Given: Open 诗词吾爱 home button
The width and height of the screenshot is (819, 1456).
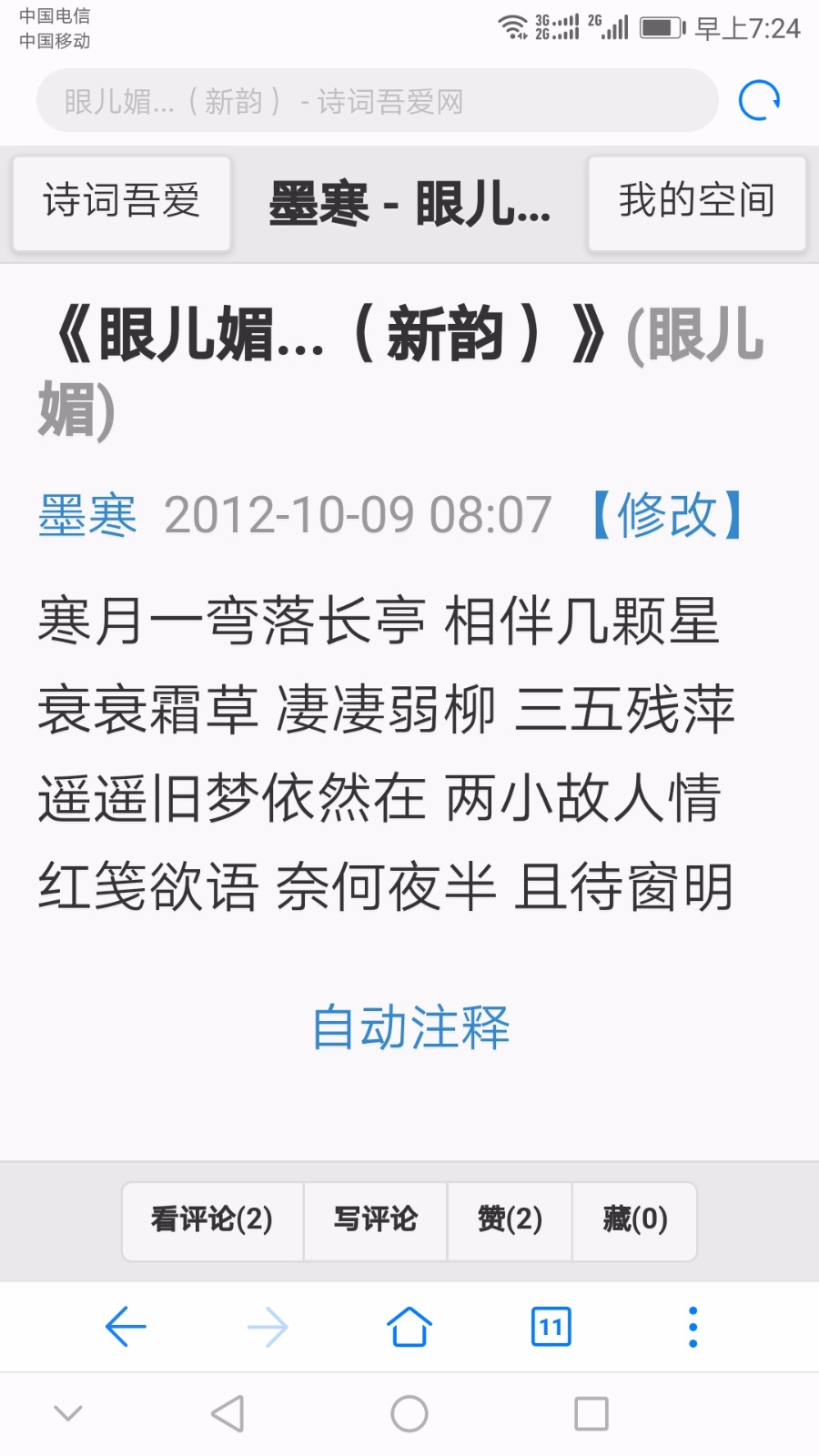Looking at the screenshot, I should click(x=122, y=202).
